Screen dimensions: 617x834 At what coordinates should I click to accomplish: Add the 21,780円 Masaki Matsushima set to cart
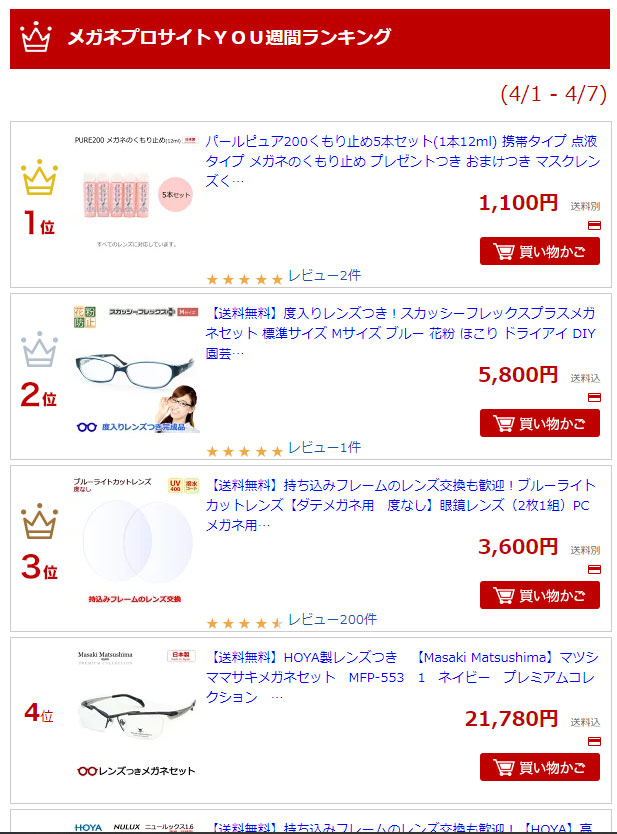click(x=540, y=767)
